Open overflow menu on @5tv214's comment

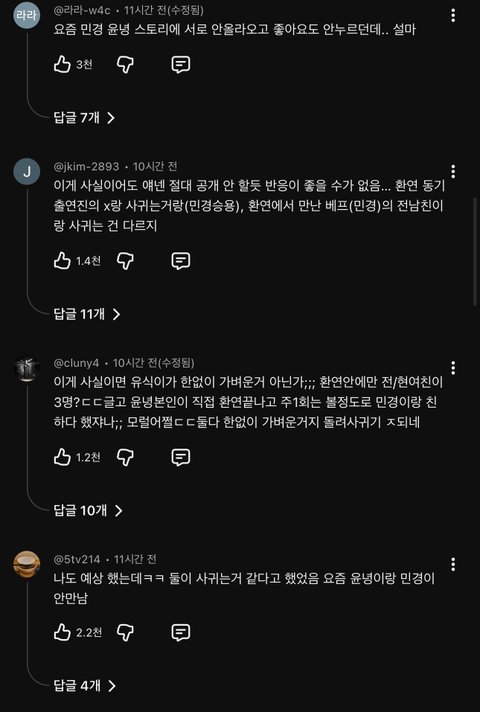453,564
